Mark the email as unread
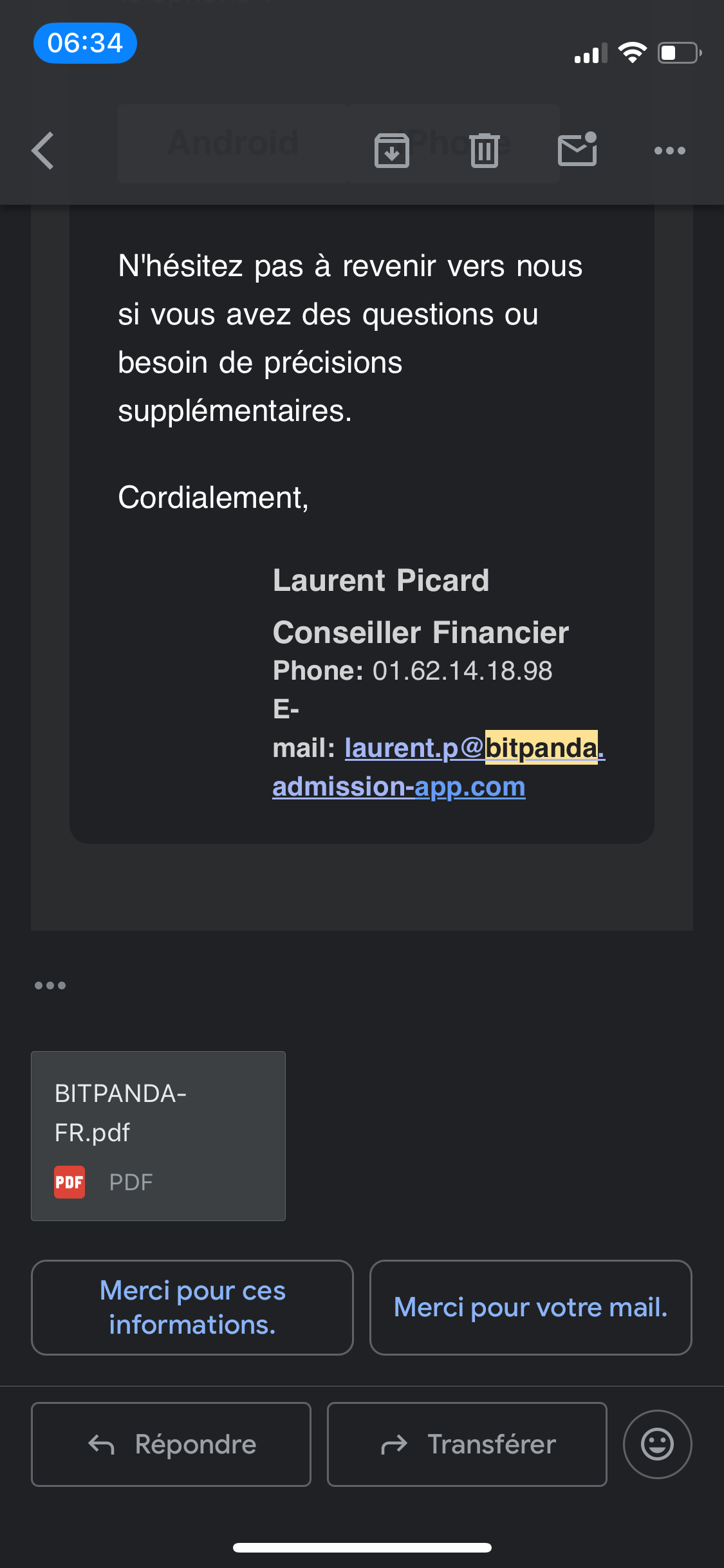Viewport: 724px width, 1568px height. click(x=577, y=149)
